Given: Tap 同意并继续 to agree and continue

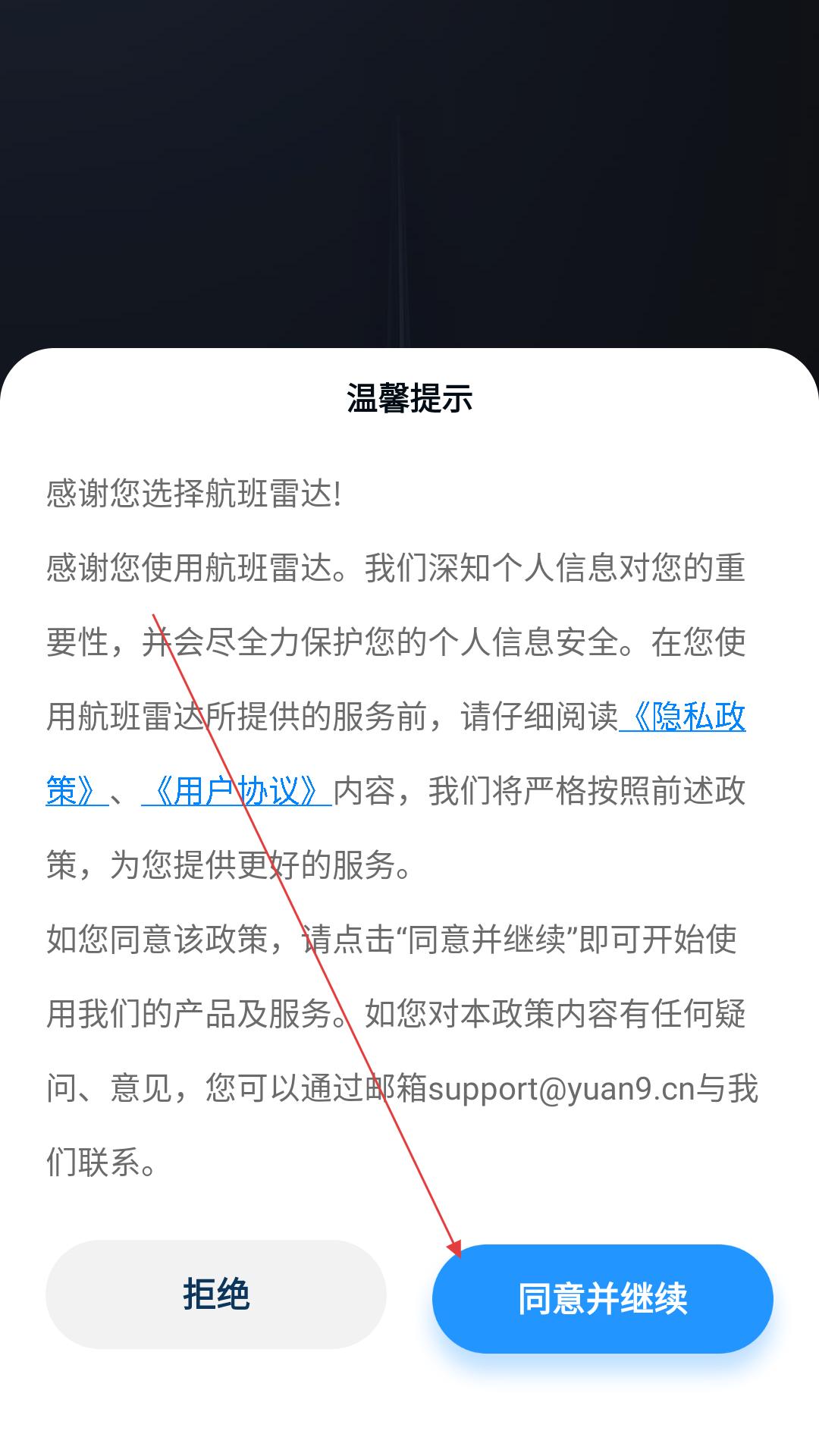Looking at the screenshot, I should pyautogui.click(x=602, y=1298).
